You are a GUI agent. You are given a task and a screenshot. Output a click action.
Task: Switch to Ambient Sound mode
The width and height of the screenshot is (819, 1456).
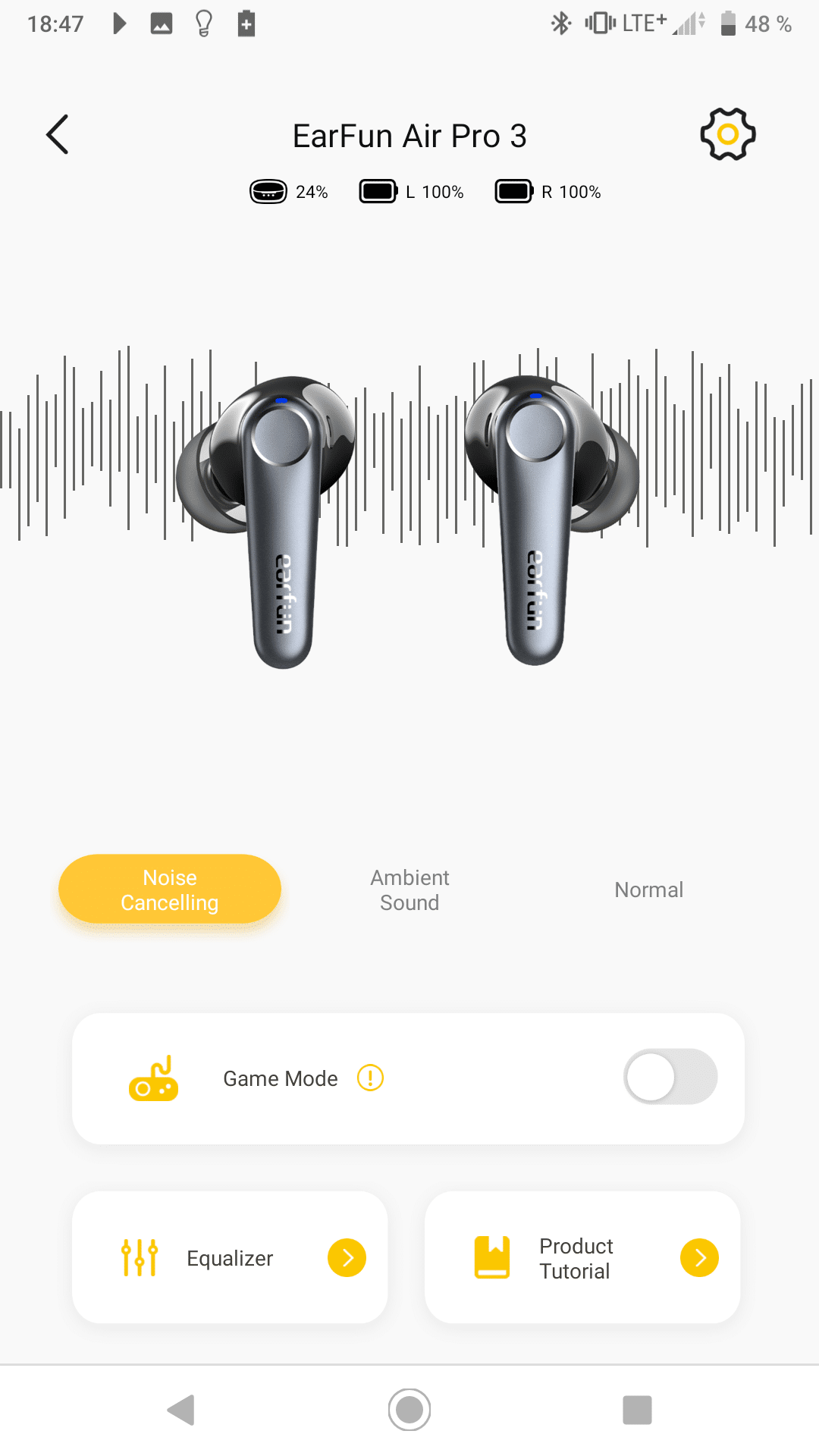pos(409,890)
